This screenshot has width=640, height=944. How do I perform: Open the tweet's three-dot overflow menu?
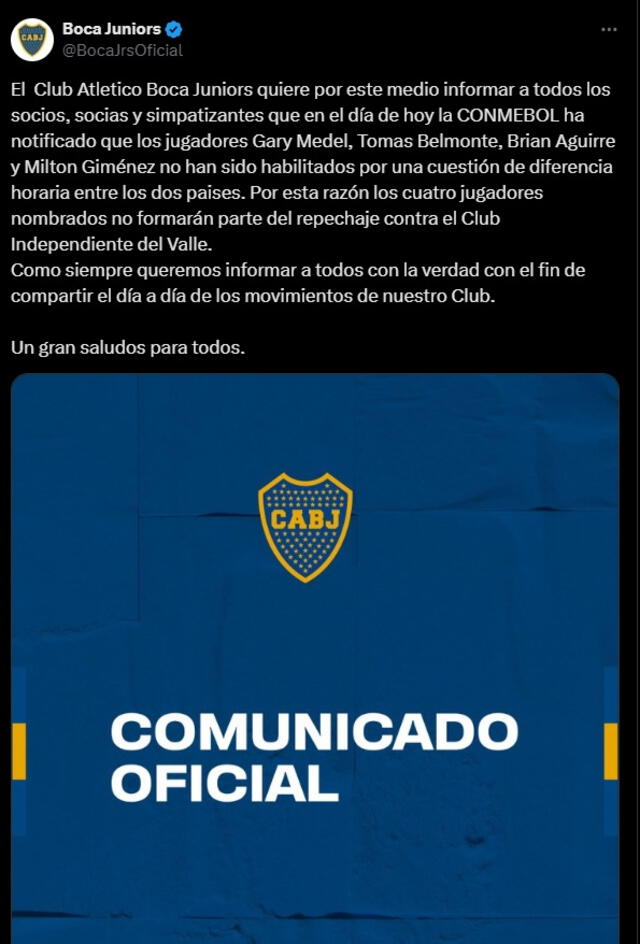click(x=609, y=30)
